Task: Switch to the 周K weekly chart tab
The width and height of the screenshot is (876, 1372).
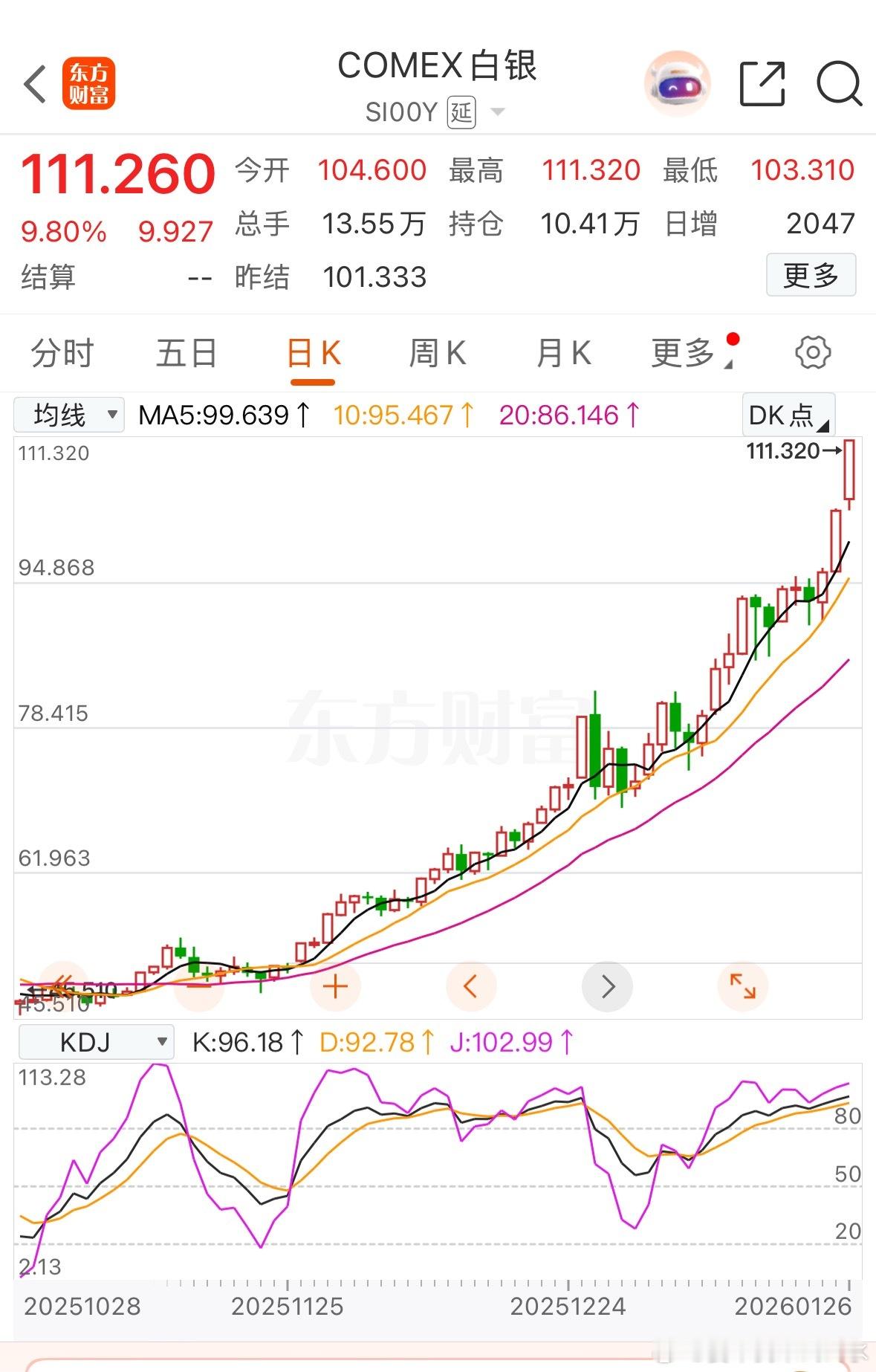Action: tap(438, 352)
